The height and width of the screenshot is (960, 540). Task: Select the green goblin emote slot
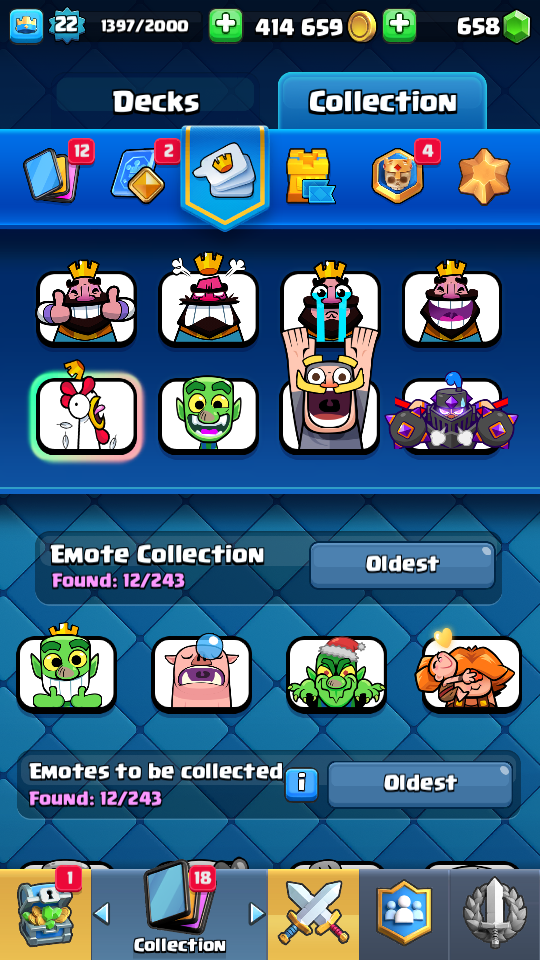click(x=208, y=414)
